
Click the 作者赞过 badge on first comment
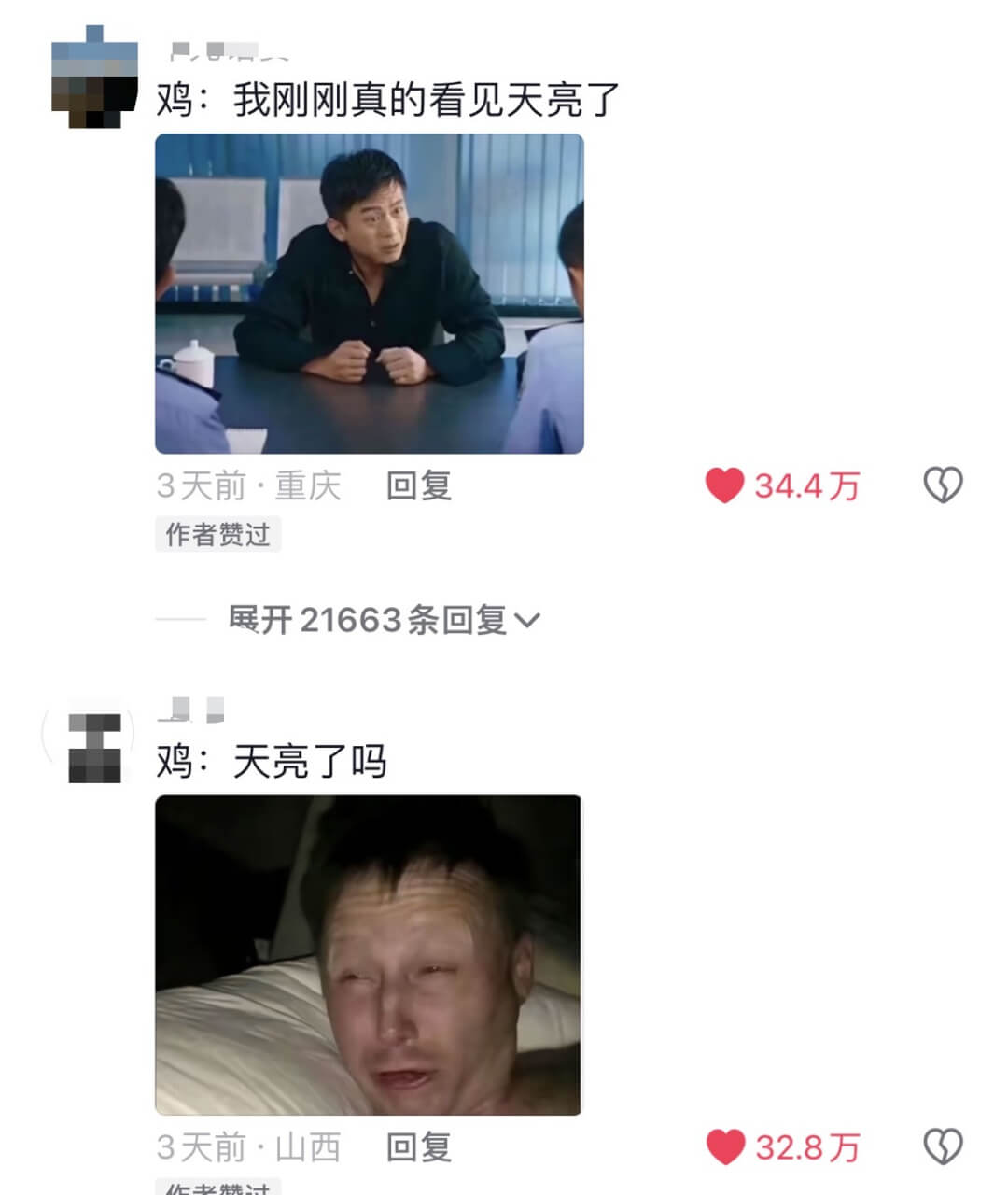(x=218, y=536)
